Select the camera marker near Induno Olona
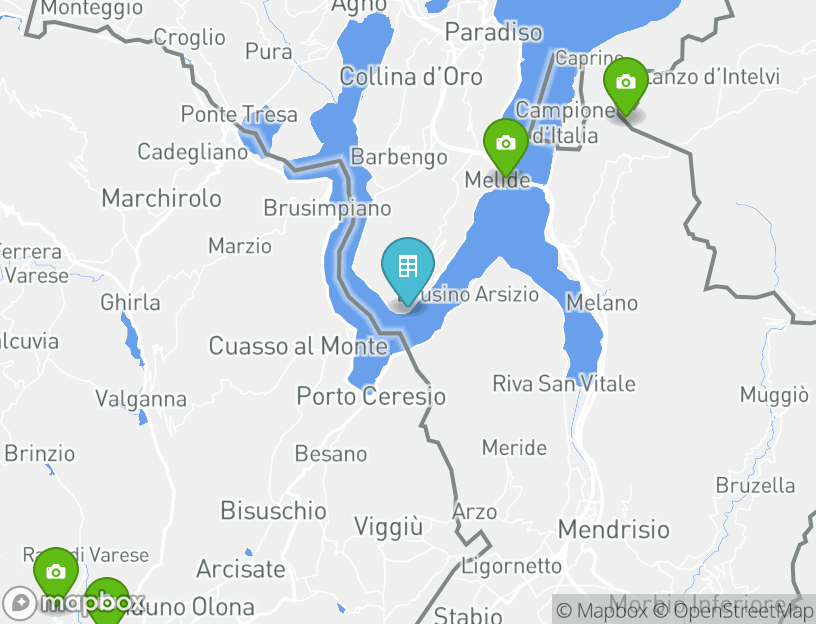 (x=107, y=602)
